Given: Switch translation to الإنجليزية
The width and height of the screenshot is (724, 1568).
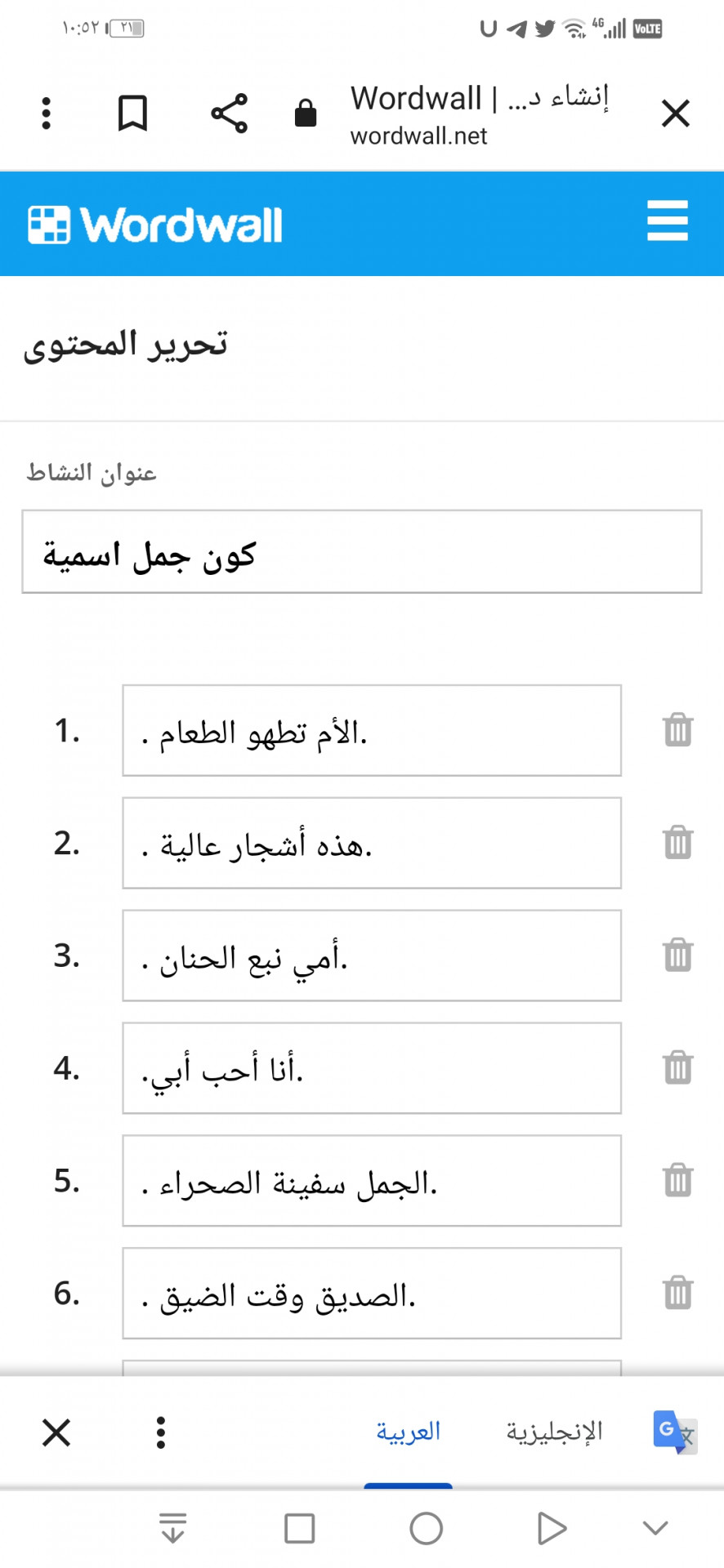Looking at the screenshot, I should coord(554,1431).
